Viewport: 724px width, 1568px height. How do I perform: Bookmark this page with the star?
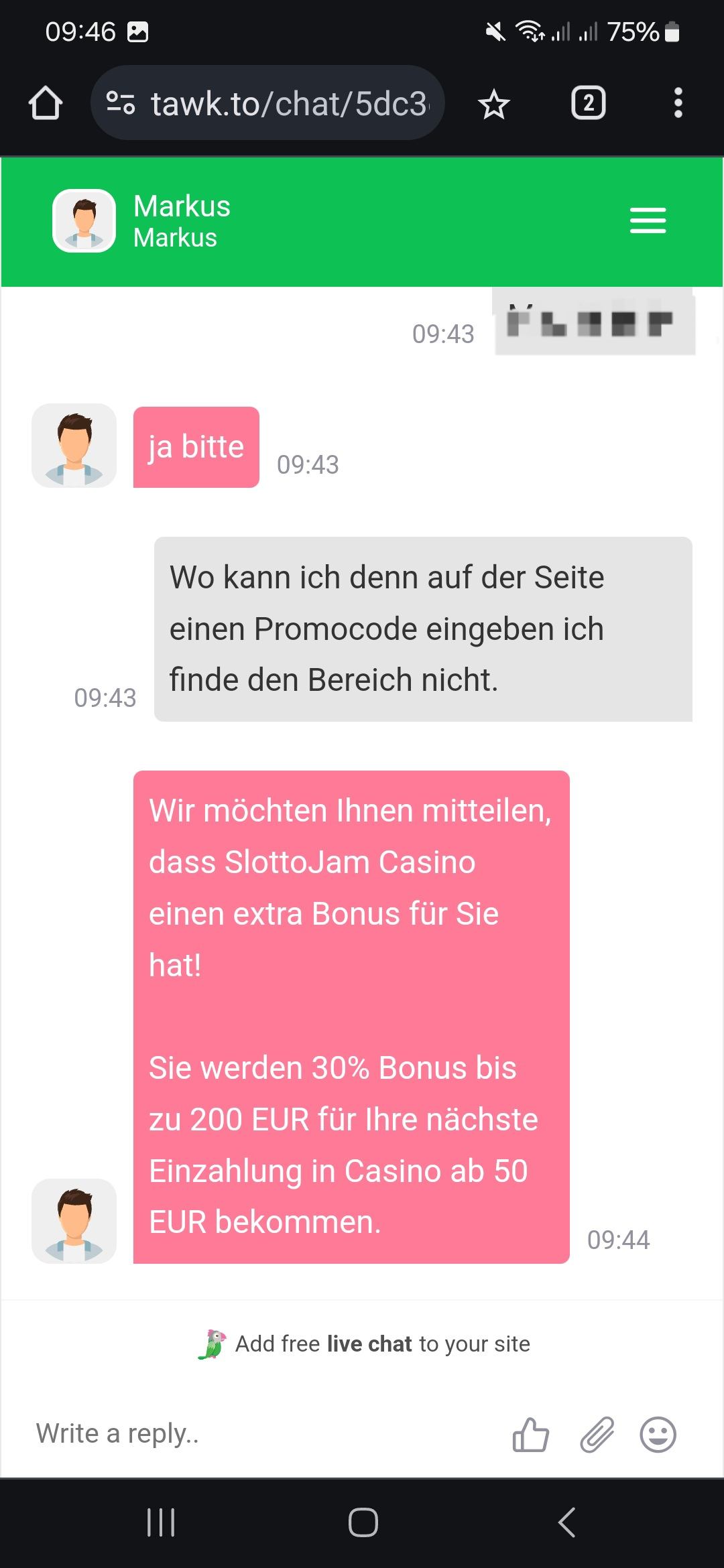point(494,105)
